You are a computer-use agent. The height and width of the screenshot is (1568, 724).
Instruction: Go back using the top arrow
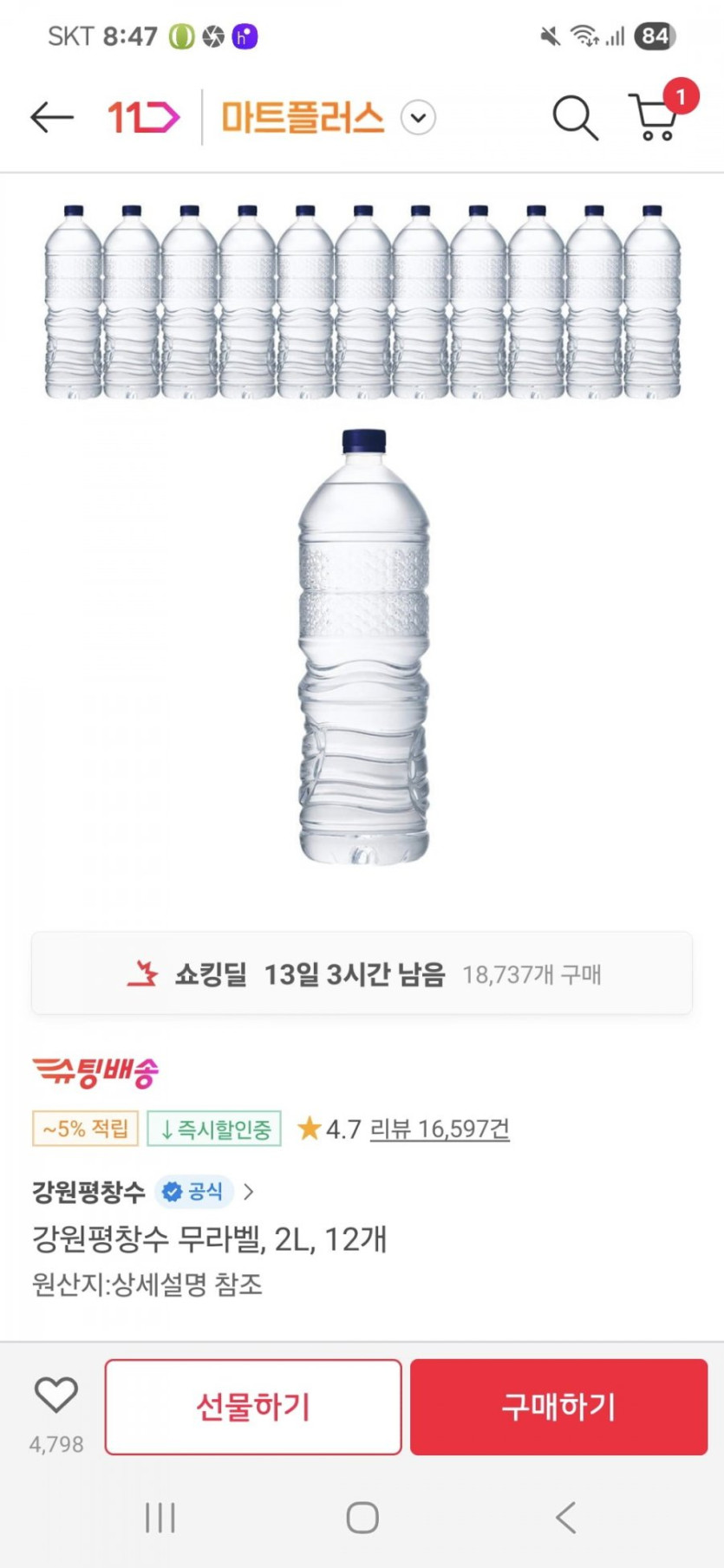tap(51, 117)
